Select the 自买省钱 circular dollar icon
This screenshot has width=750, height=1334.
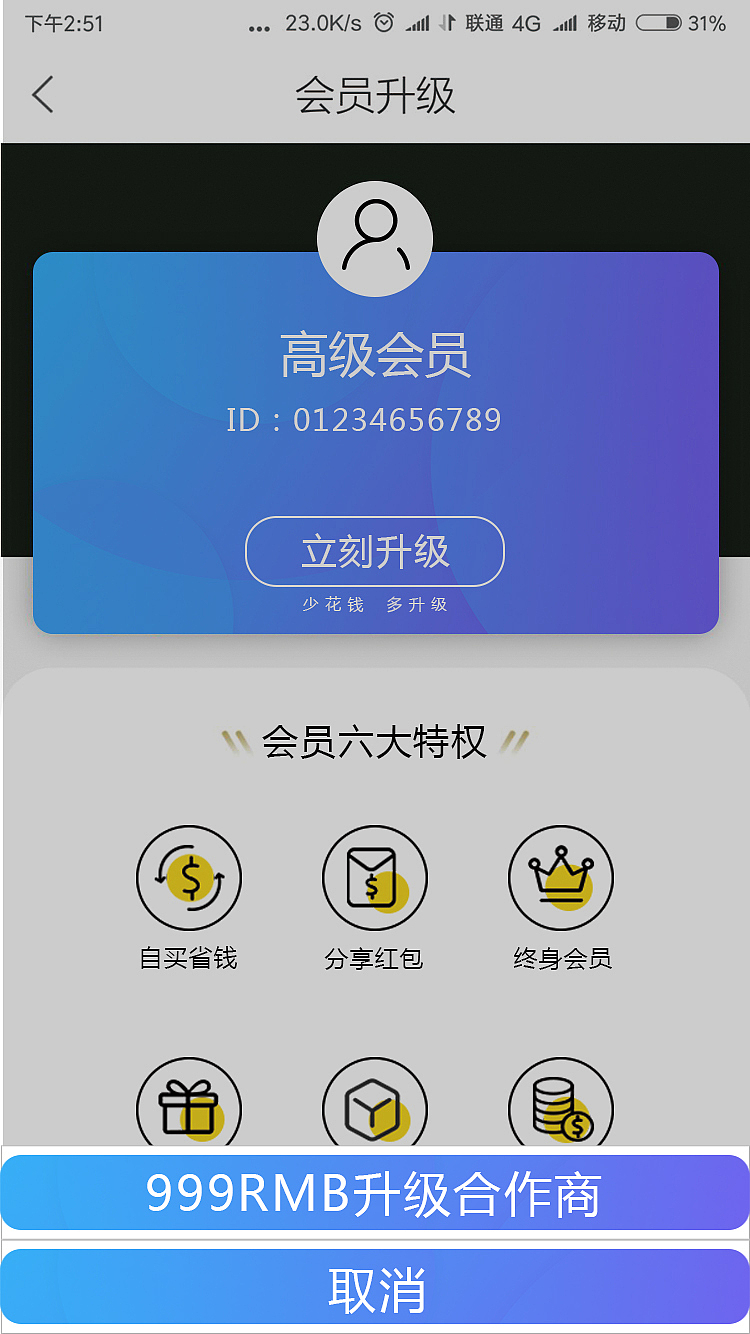point(188,877)
